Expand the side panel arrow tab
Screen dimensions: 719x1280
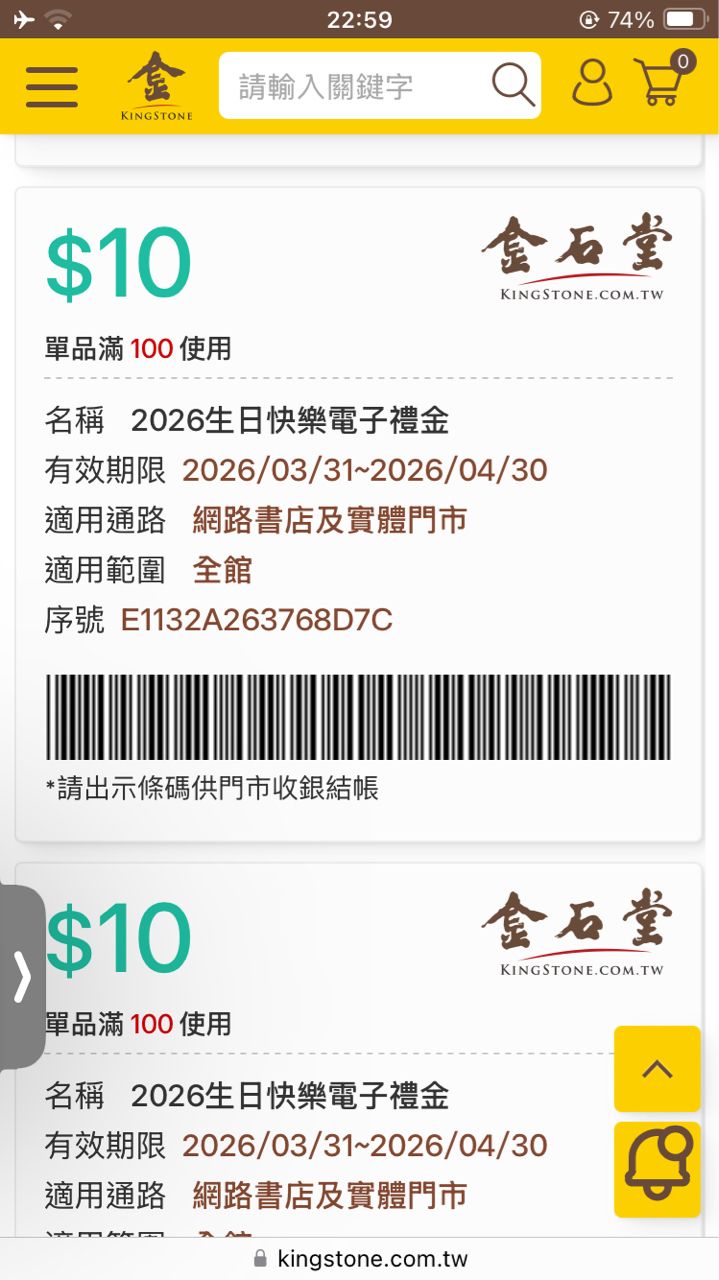pyautogui.click(x=22, y=976)
